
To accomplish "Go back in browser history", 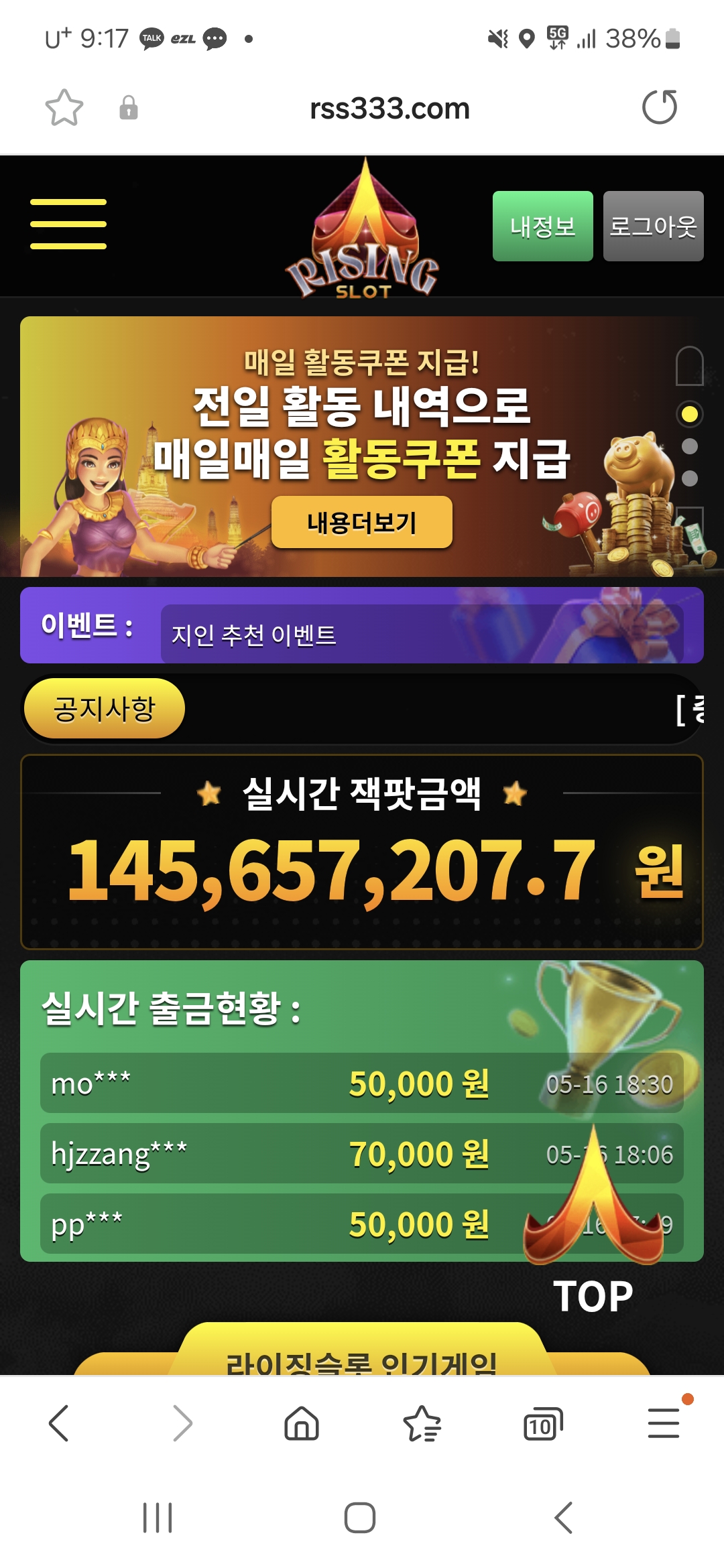I will pos(59,1423).
